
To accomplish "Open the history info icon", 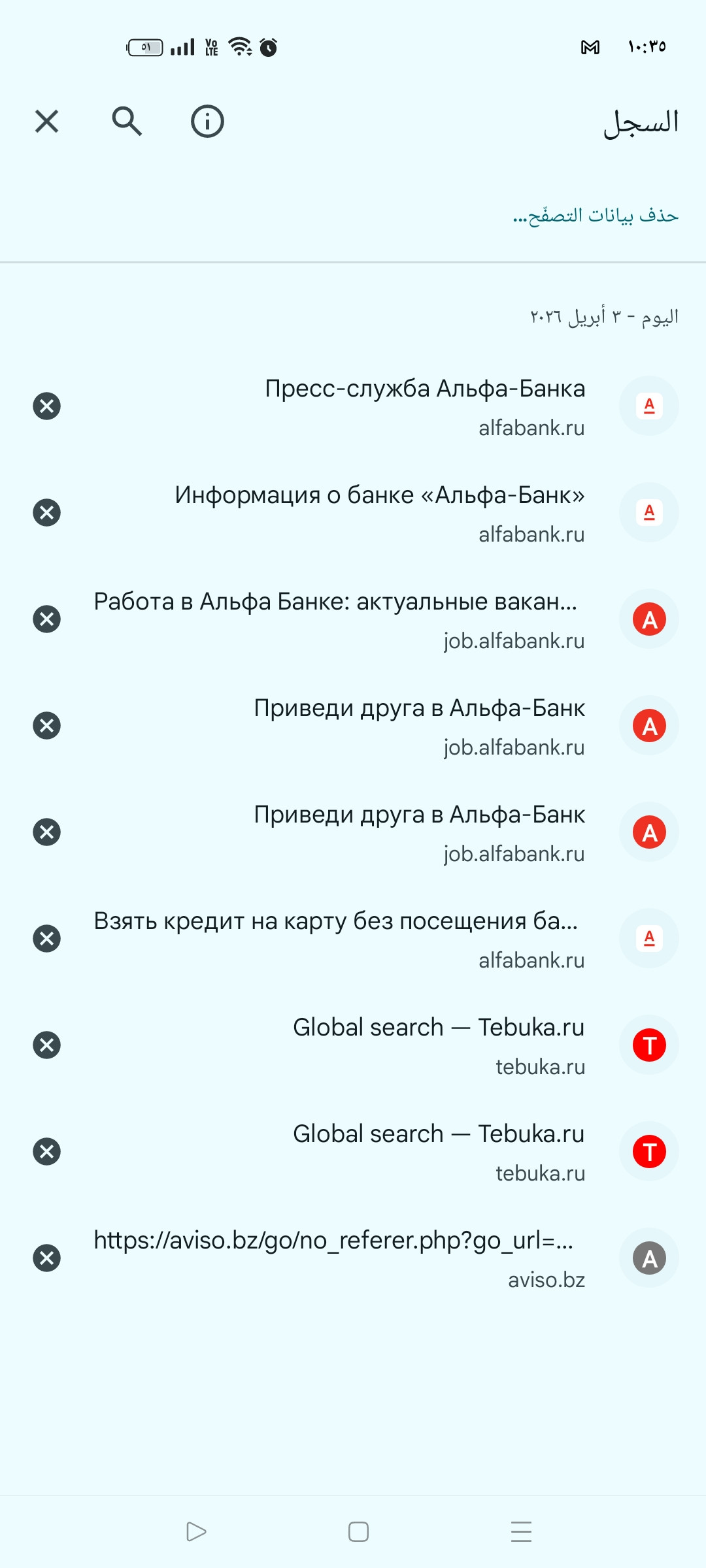I will click(x=207, y=122).
